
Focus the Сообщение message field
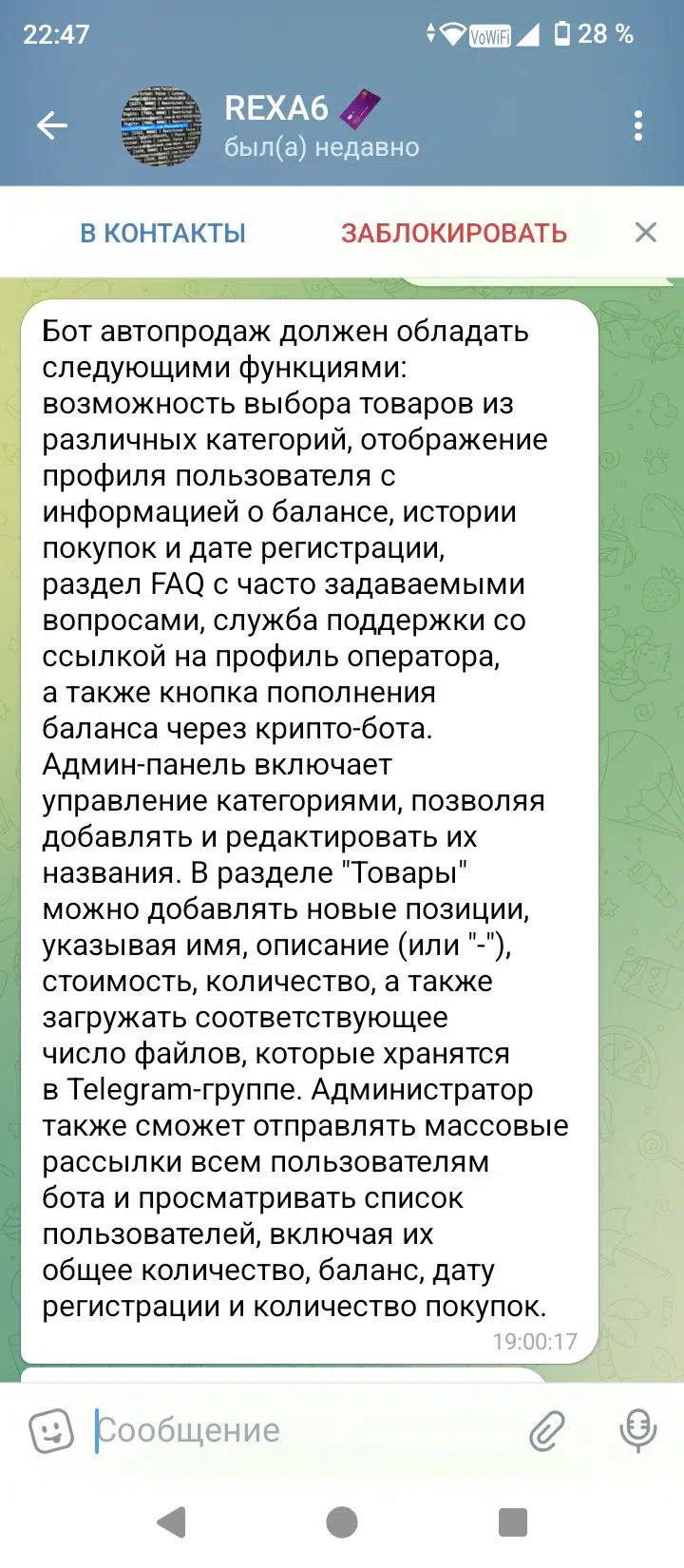coord(304,1430)
